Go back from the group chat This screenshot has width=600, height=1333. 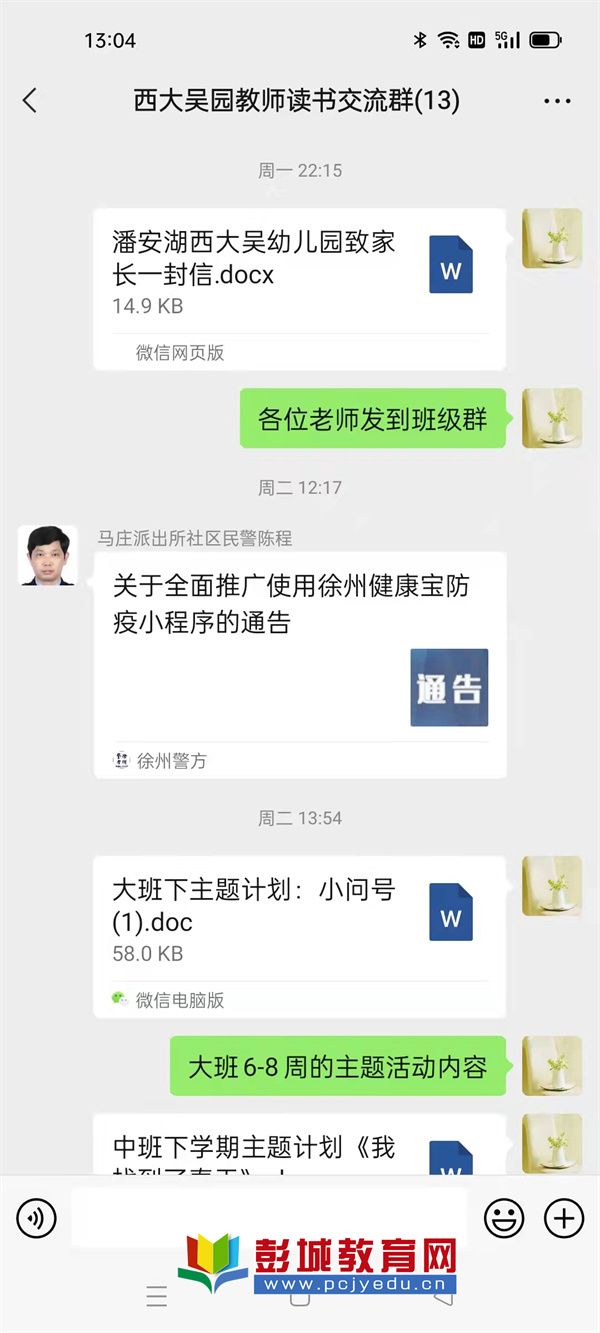point(30,100)
